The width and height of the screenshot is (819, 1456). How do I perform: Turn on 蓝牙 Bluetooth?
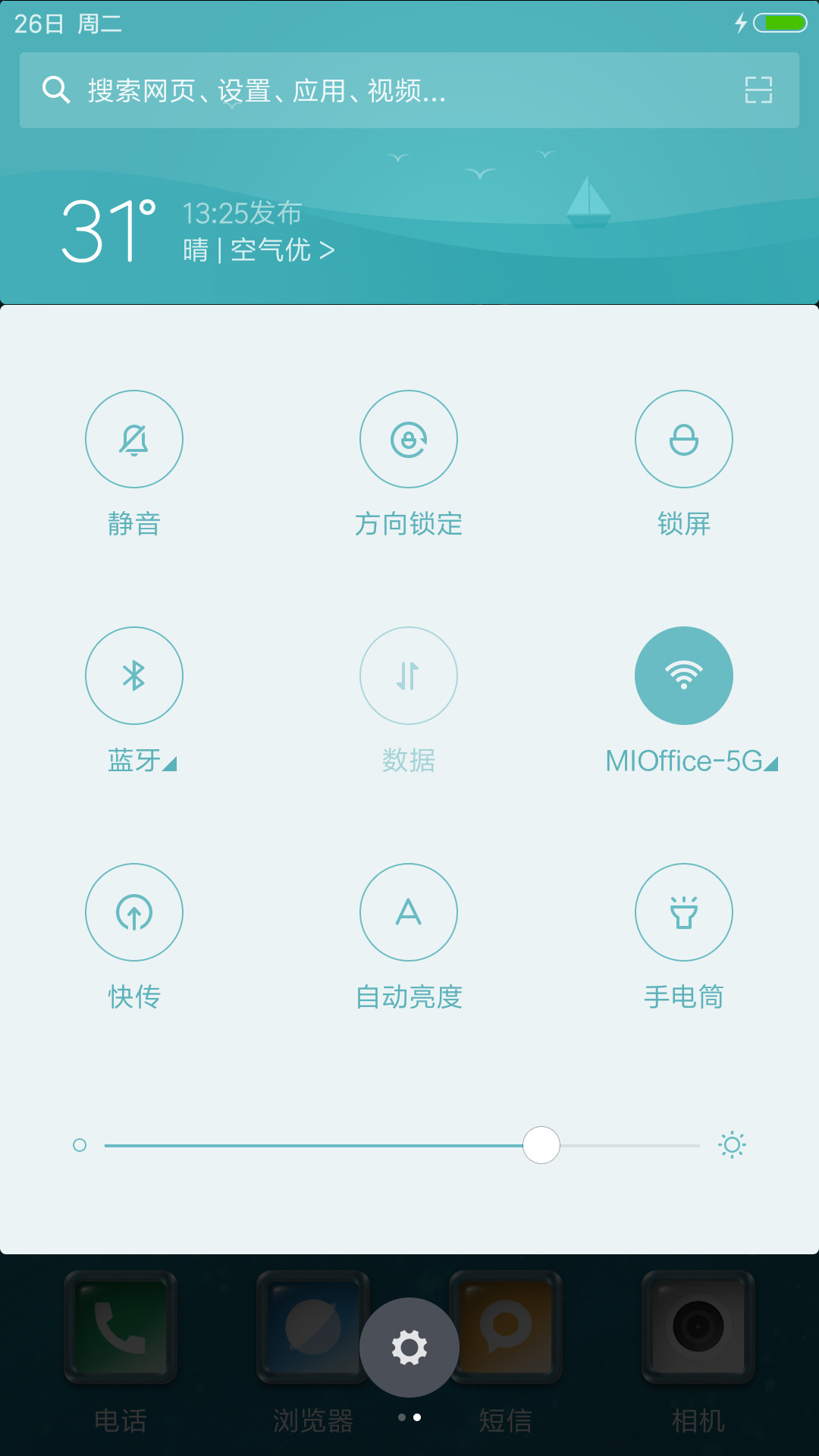[134, 676]
